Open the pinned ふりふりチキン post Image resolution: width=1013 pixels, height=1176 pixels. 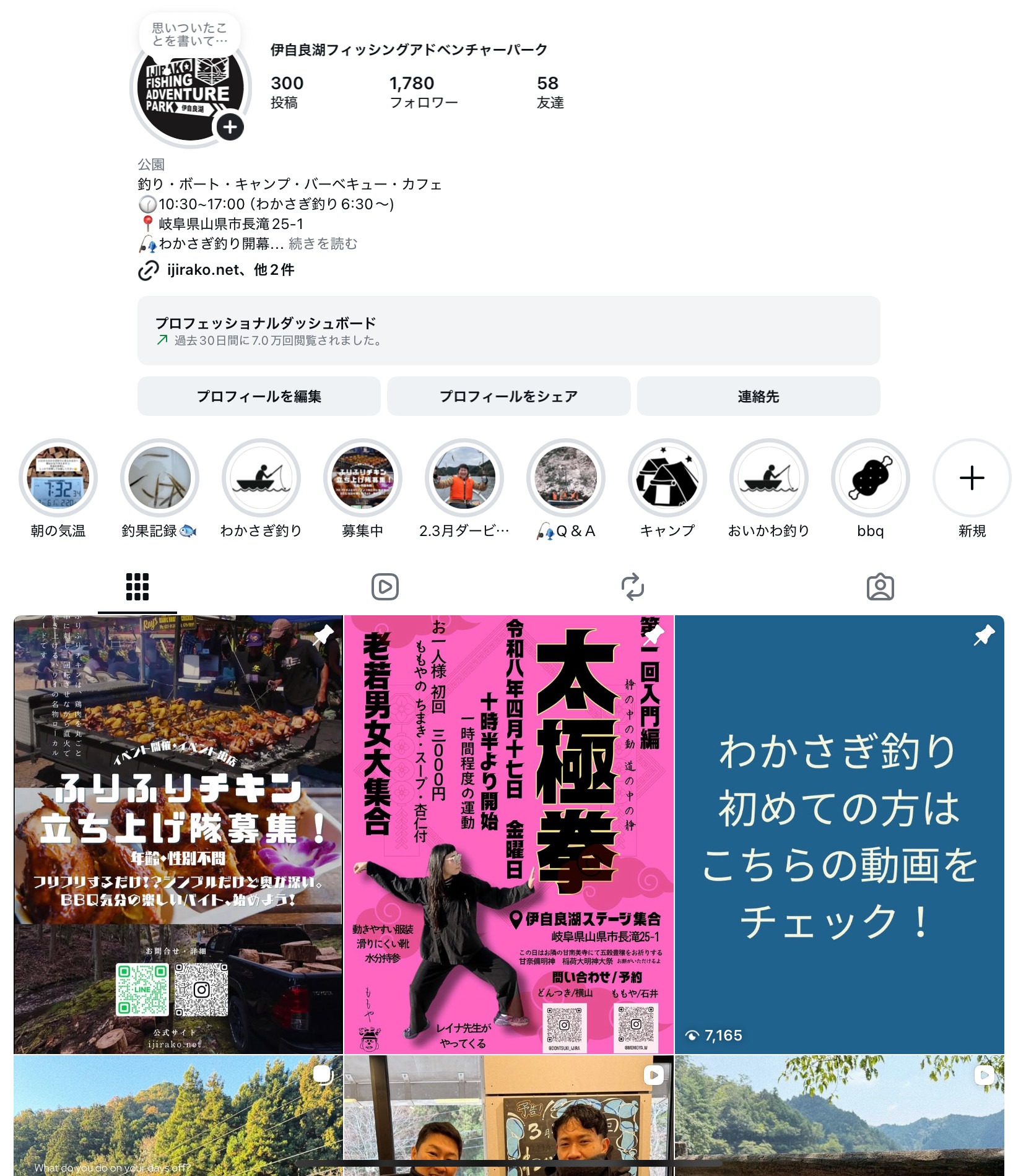coord(178,833)
